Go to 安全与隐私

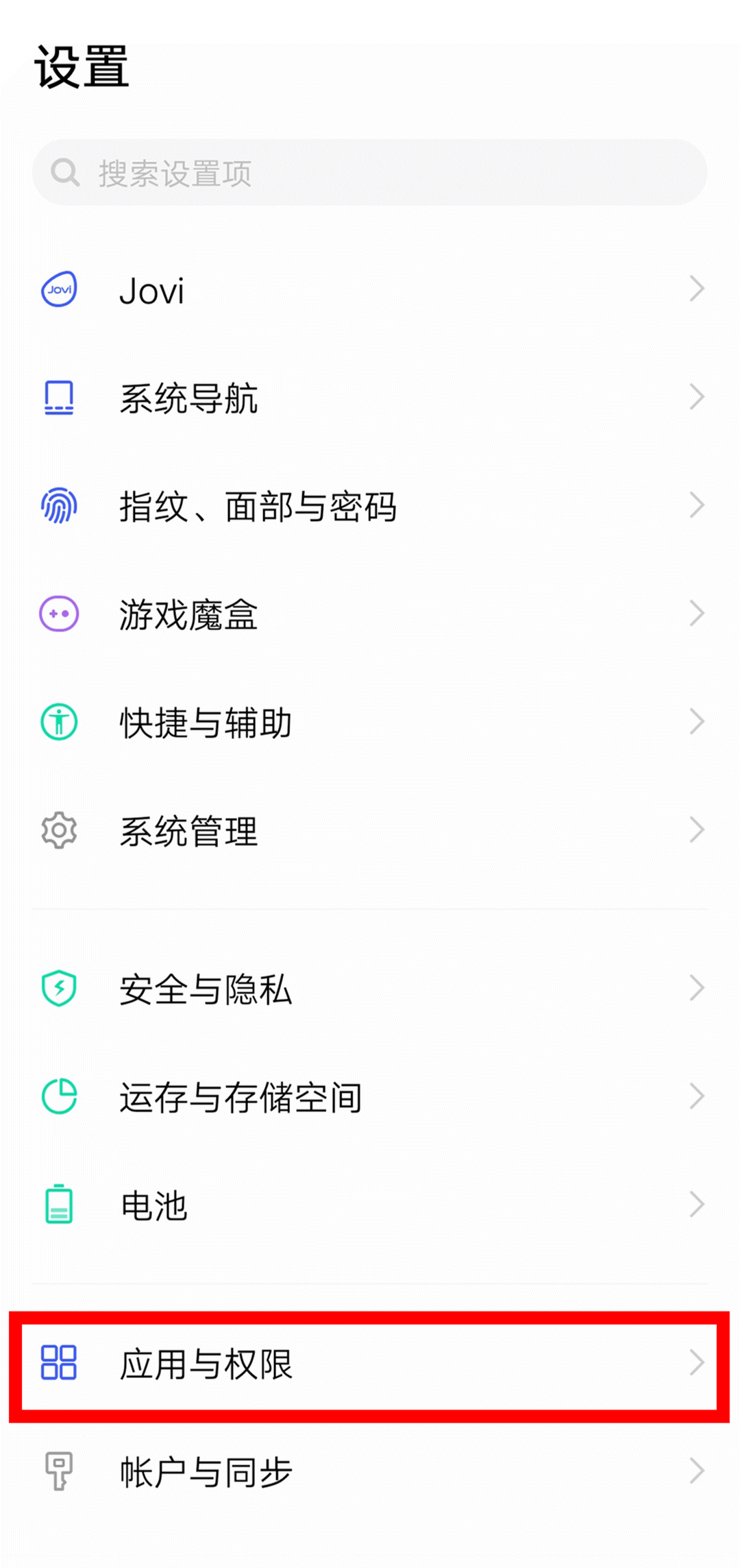tap(370, 988)
